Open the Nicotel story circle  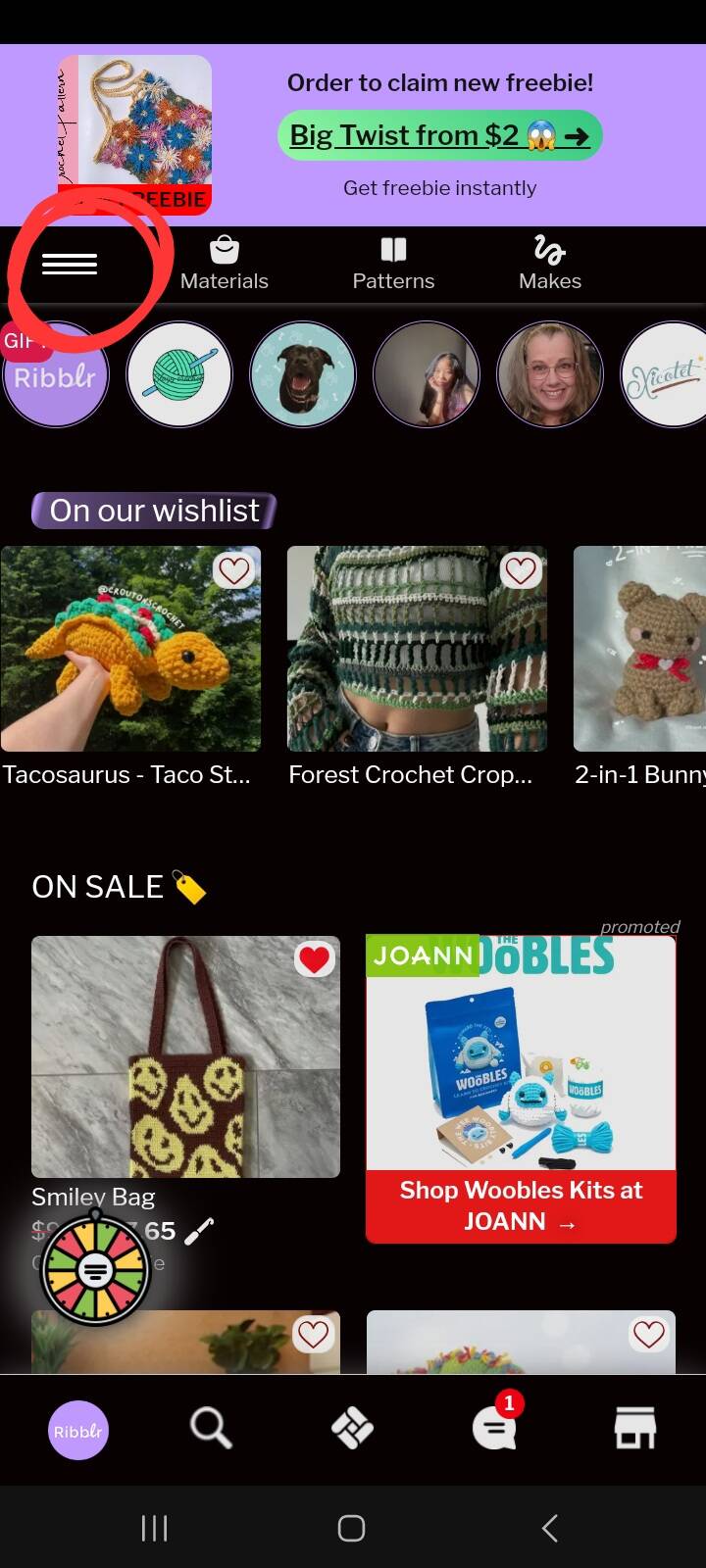pos(667,375)
